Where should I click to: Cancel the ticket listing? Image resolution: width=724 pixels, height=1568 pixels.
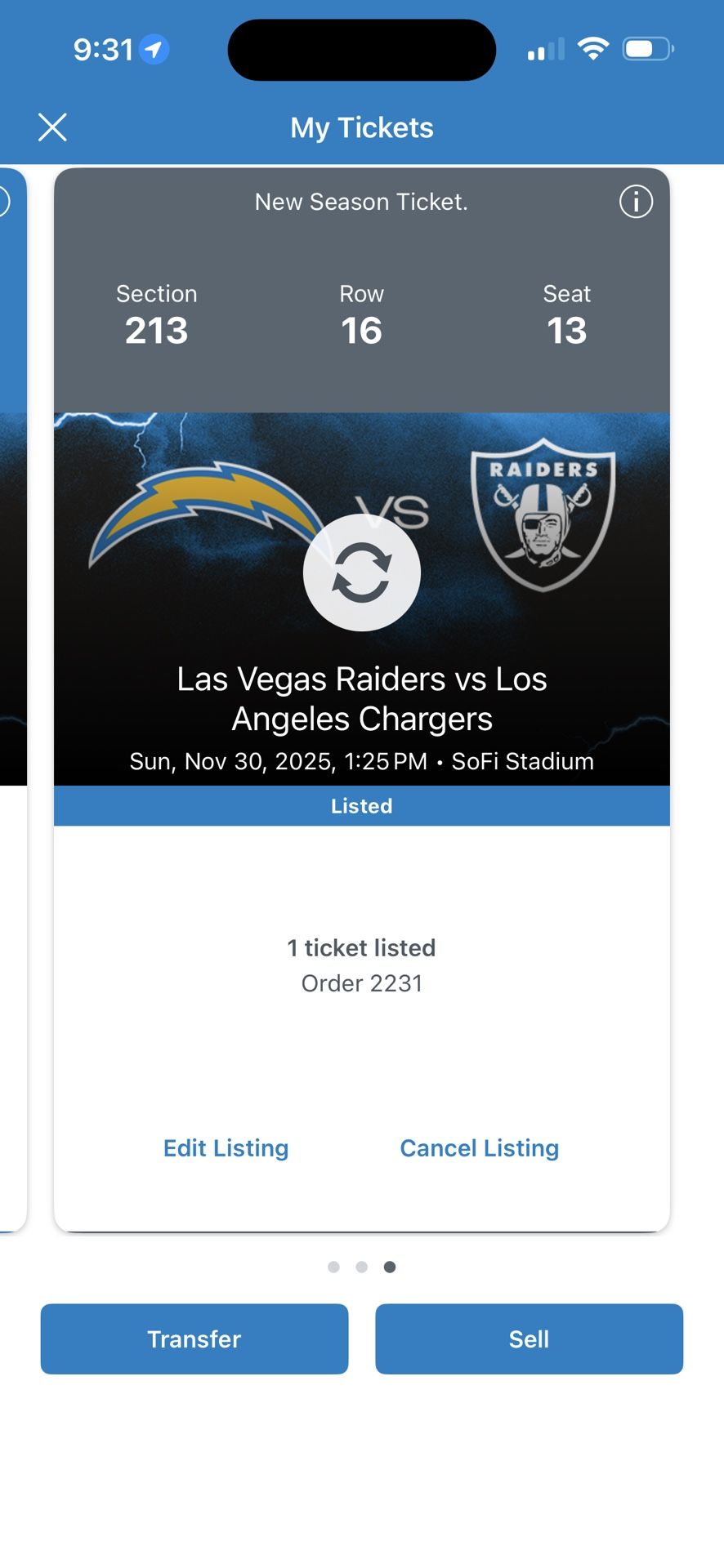[x=480, y=1147]
